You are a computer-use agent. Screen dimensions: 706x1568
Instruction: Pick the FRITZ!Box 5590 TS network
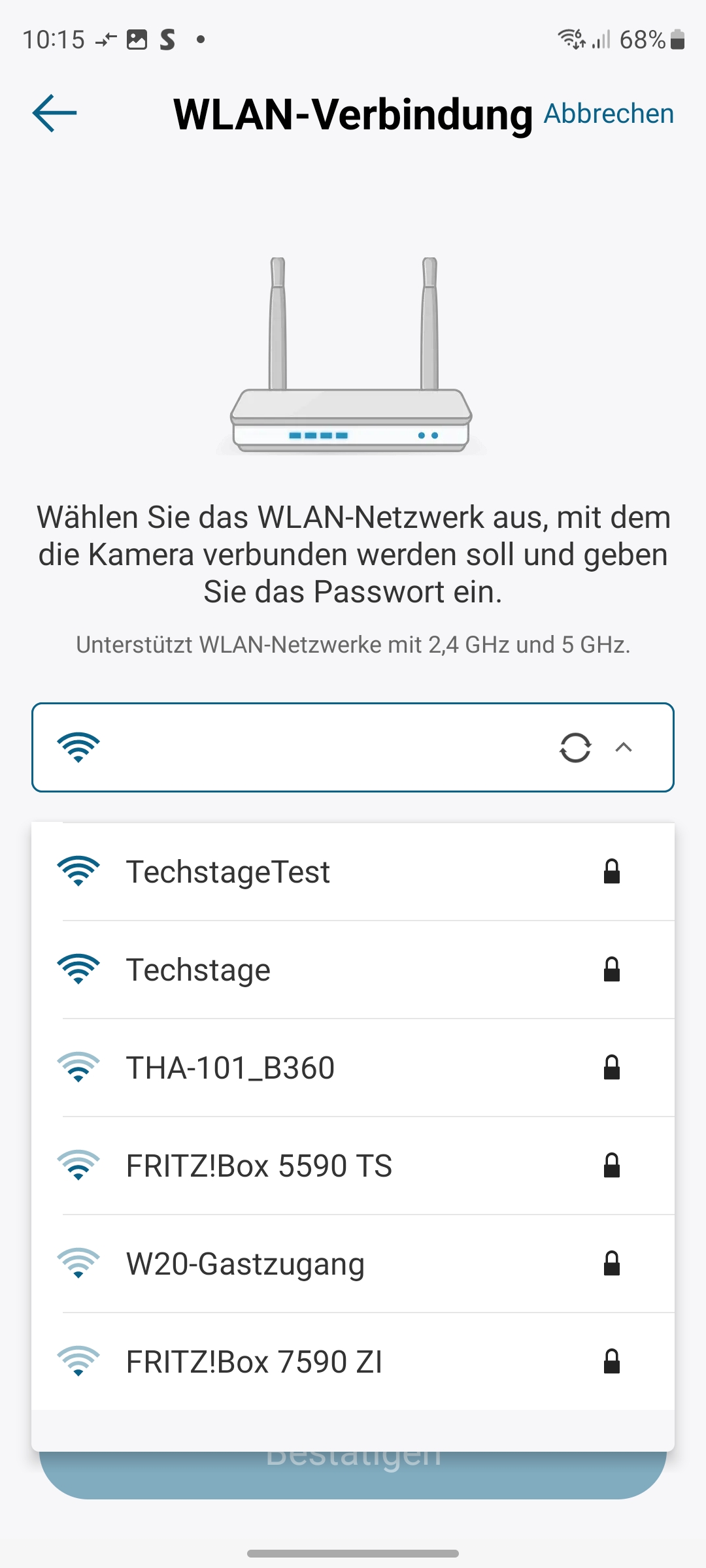[353, 1166]
